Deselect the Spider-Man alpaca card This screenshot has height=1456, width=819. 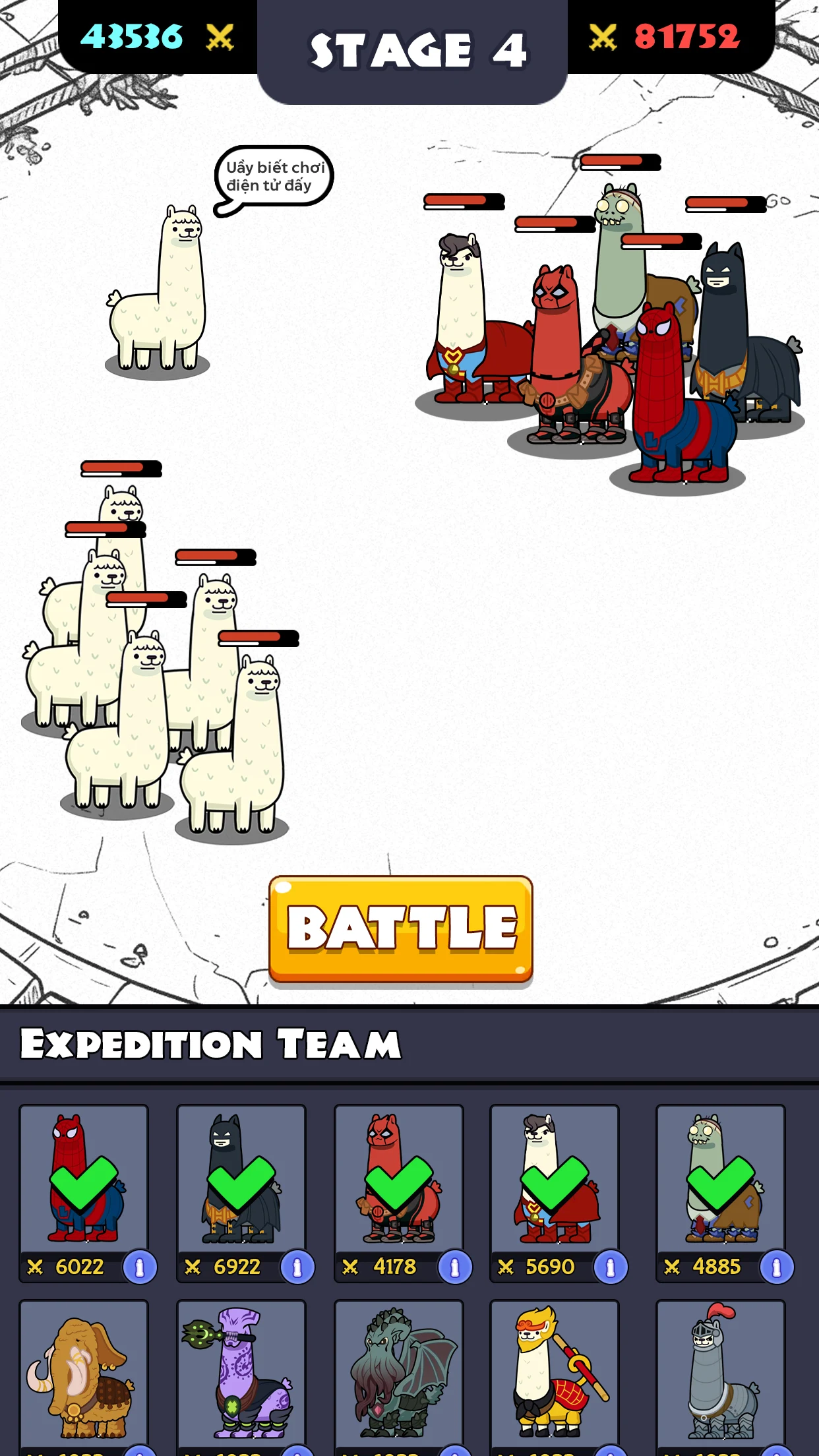coord(84,1180)
